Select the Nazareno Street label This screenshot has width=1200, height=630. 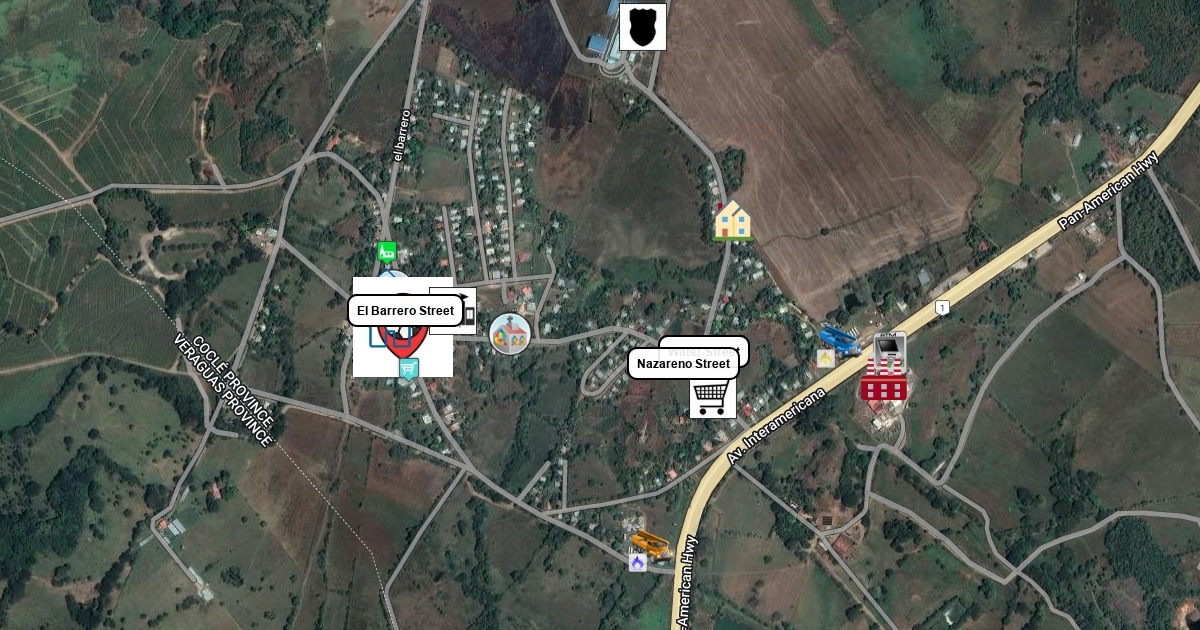coord(683,363)
